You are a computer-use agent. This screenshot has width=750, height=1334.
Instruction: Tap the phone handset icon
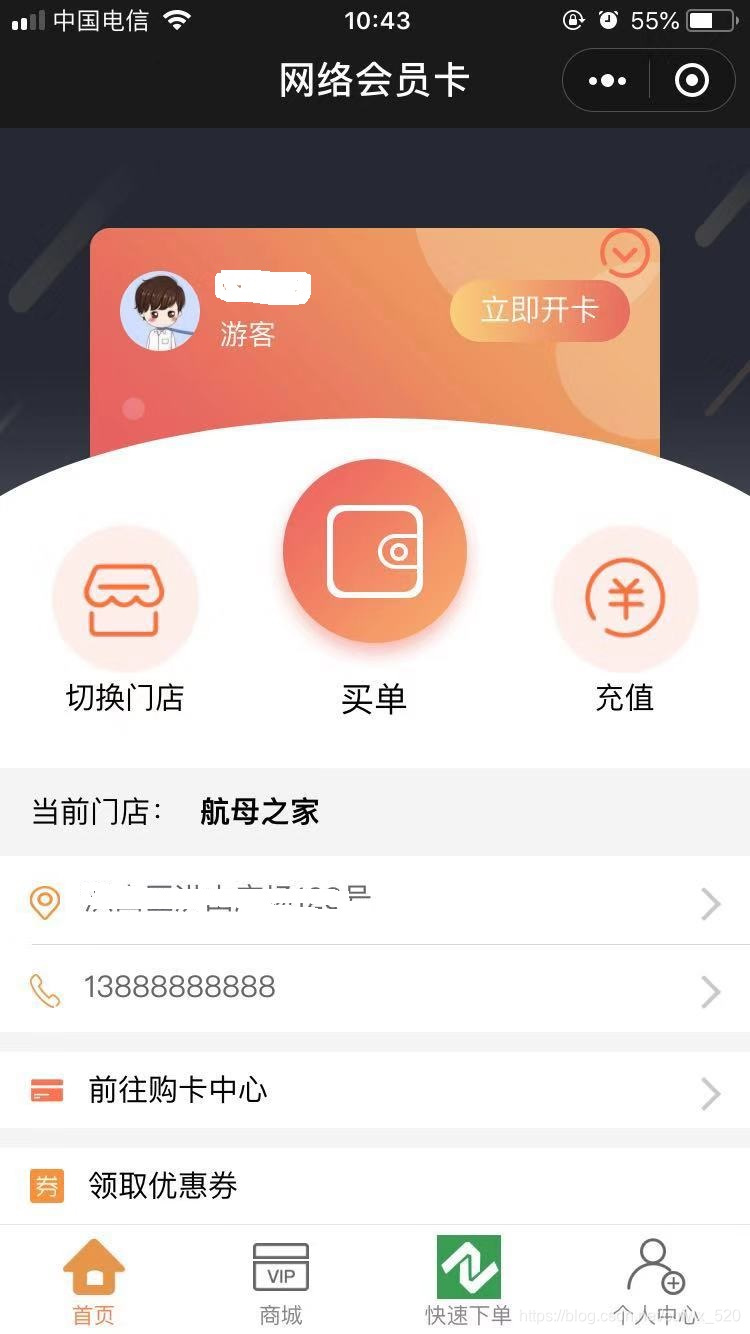(x=46, y=987)
